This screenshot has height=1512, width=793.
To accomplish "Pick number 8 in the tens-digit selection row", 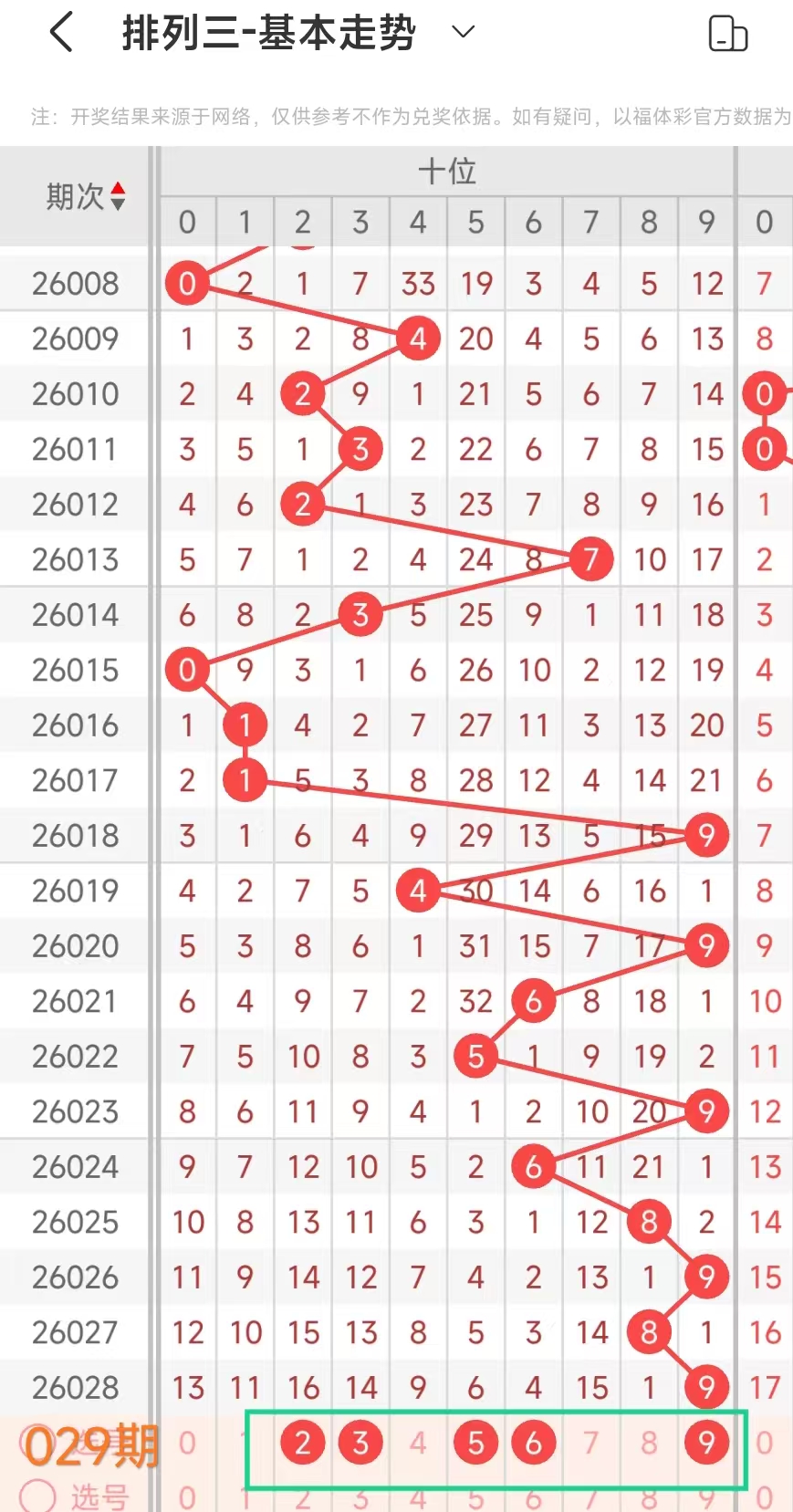I will tap(649, 1443).
